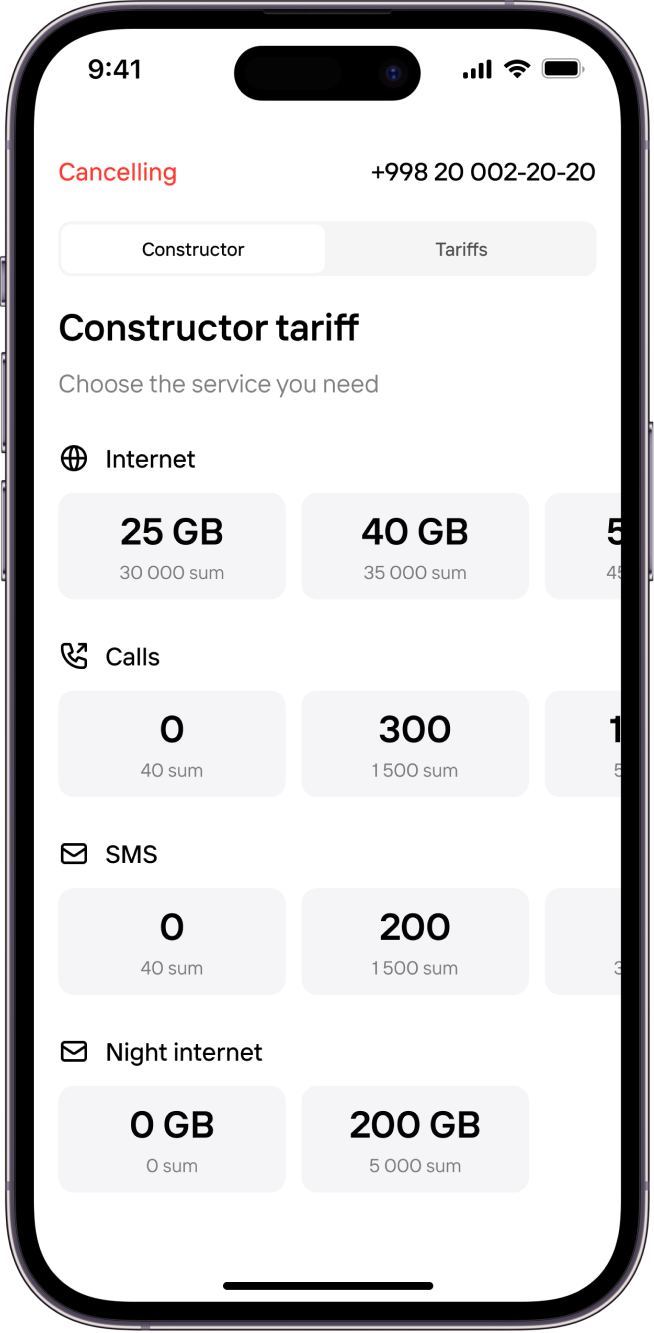
Task: Select the 40 GB internet package
Action: coord(415,546)
